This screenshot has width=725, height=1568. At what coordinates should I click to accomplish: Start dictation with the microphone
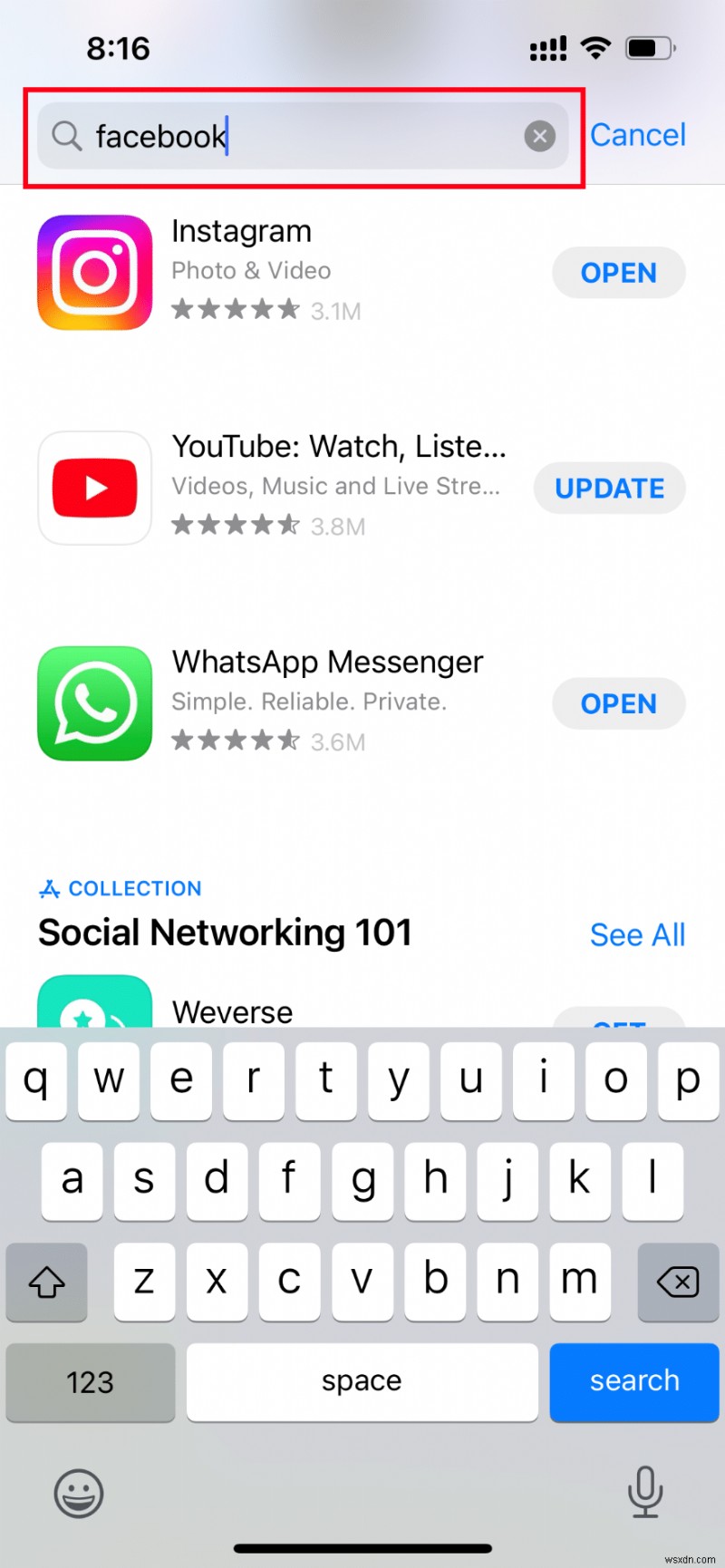pos(644,1491)
